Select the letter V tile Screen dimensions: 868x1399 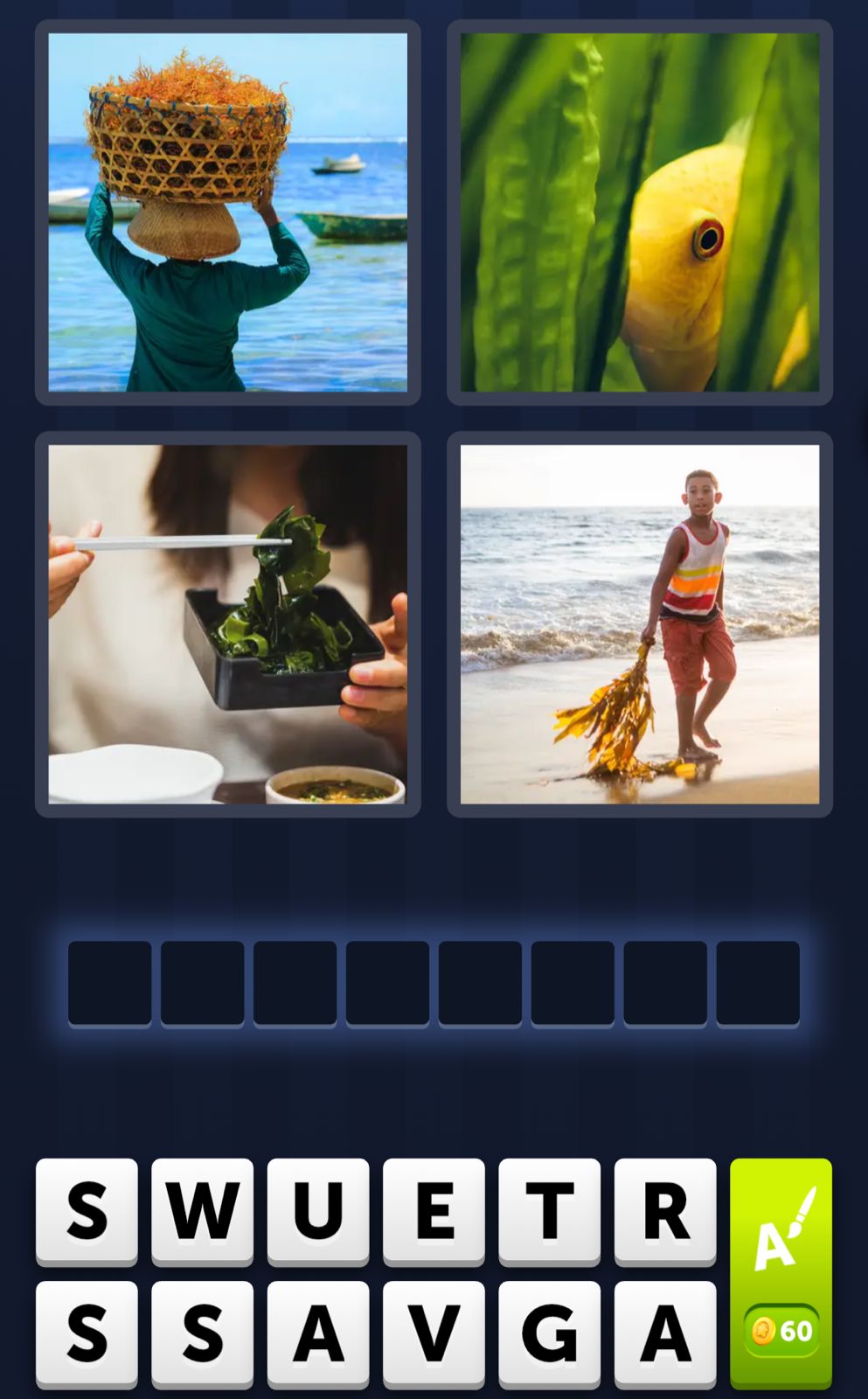pyautogui.click(x=434, y=1333)
